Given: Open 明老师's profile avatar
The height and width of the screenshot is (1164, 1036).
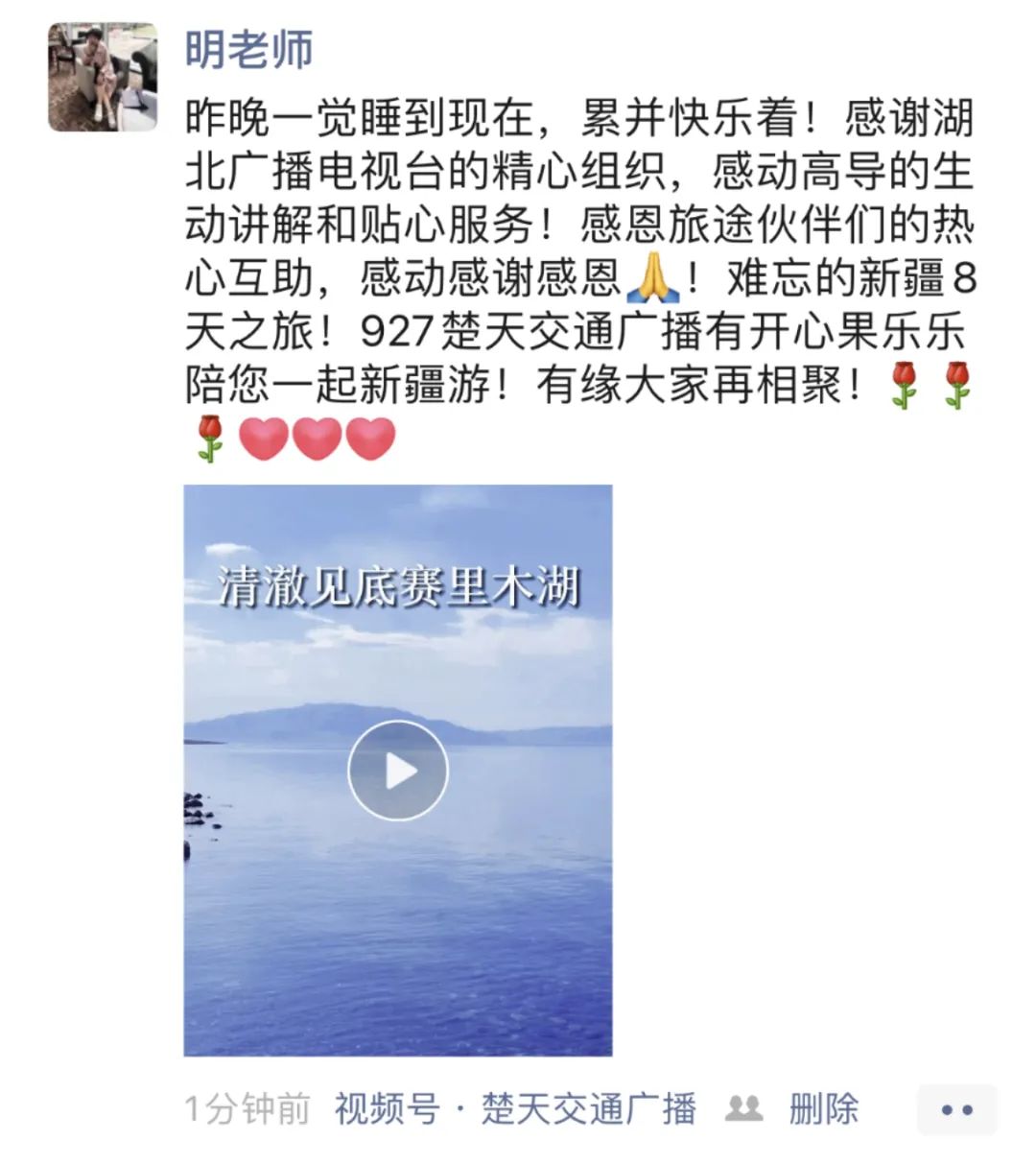Looking at the screenshot, I should (x=103, y=77).
